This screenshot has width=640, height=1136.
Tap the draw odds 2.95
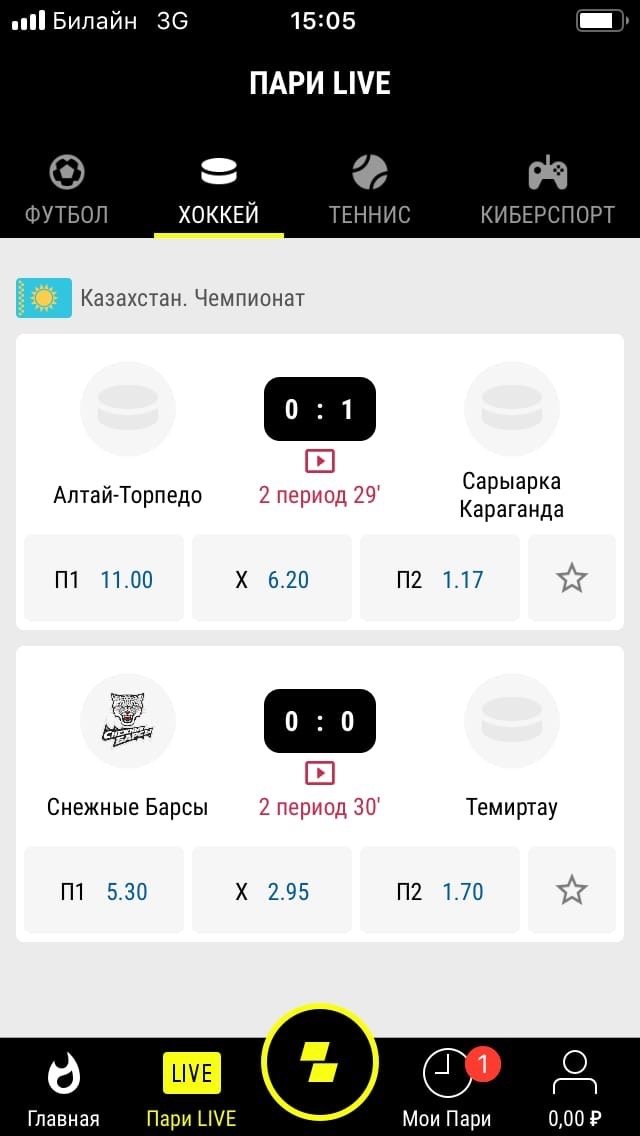coord(272,890)
